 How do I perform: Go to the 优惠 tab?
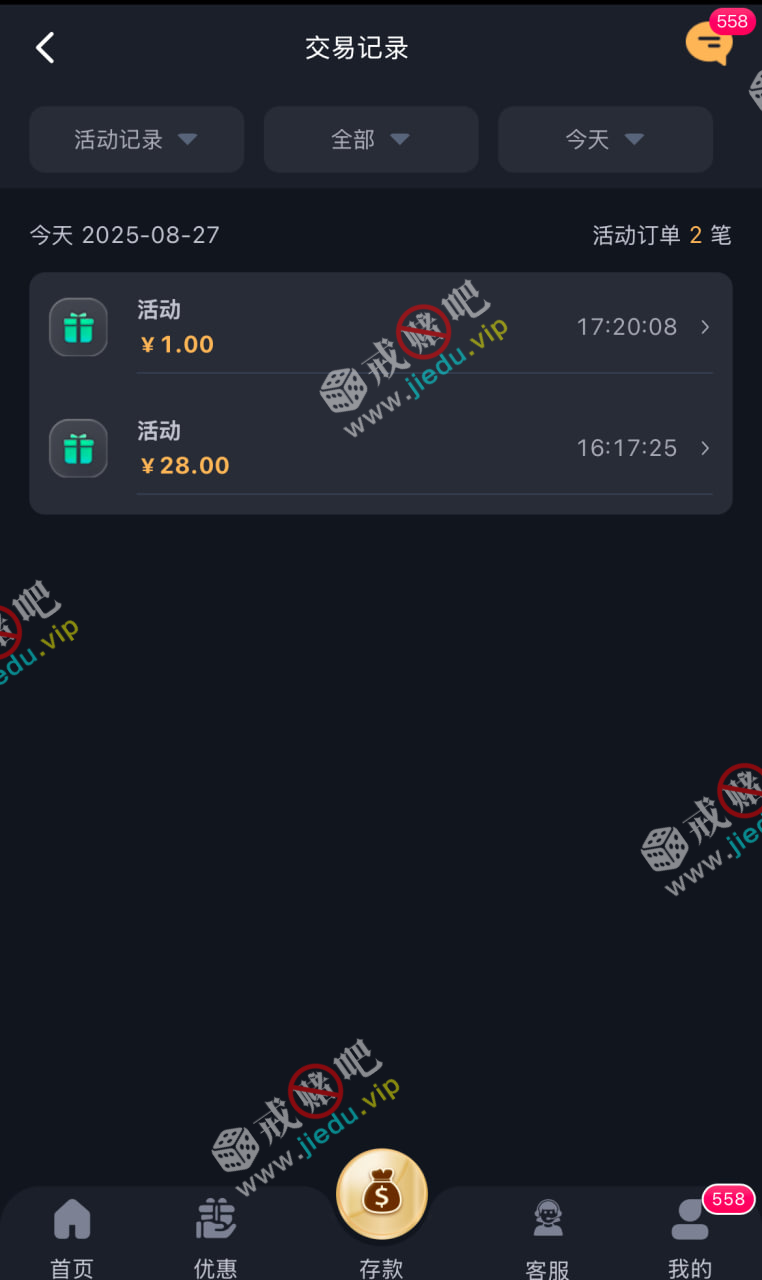[216, 1236]
